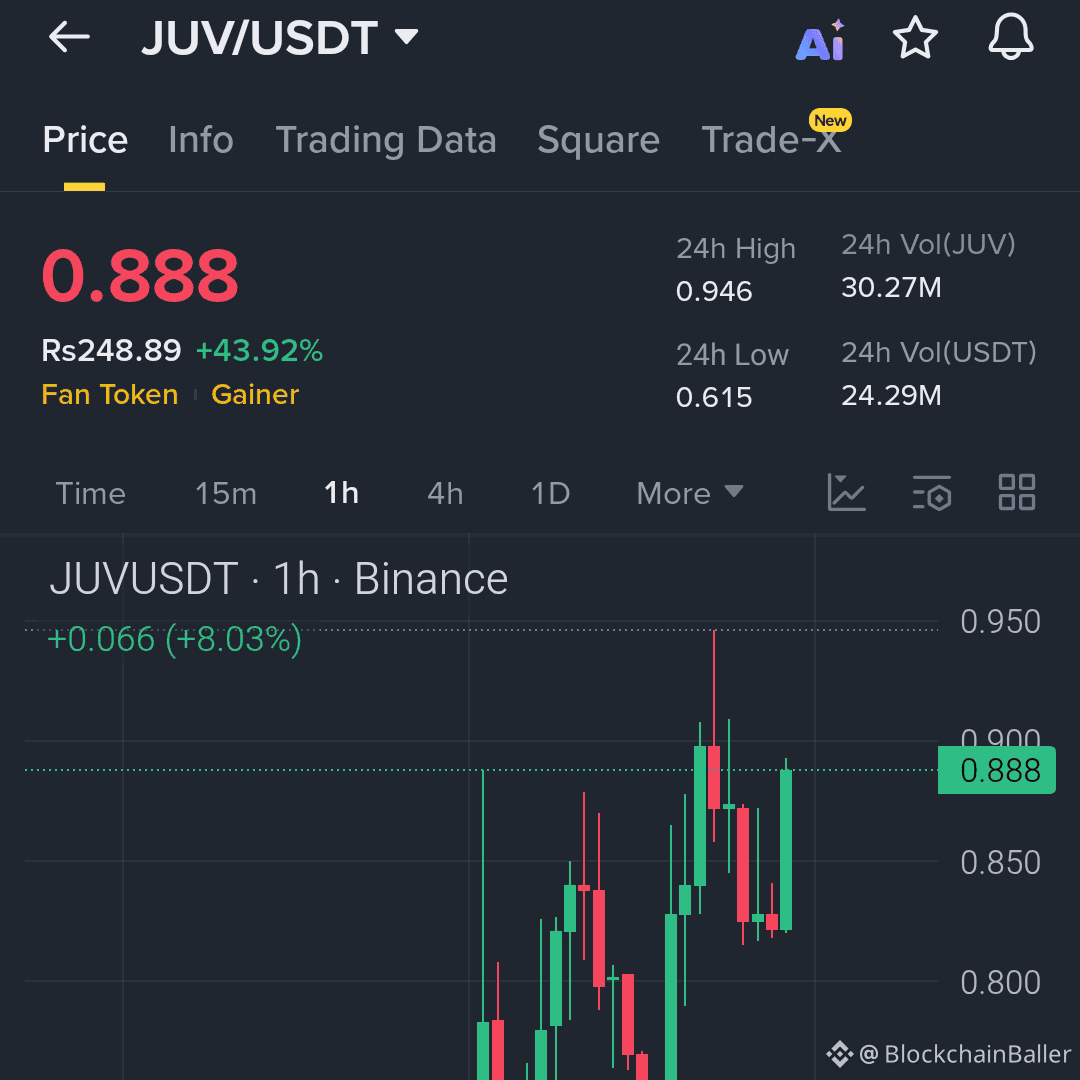Change chart interval to 1D
Screen dimensions: 1080x1080
[x=550, y=493]
